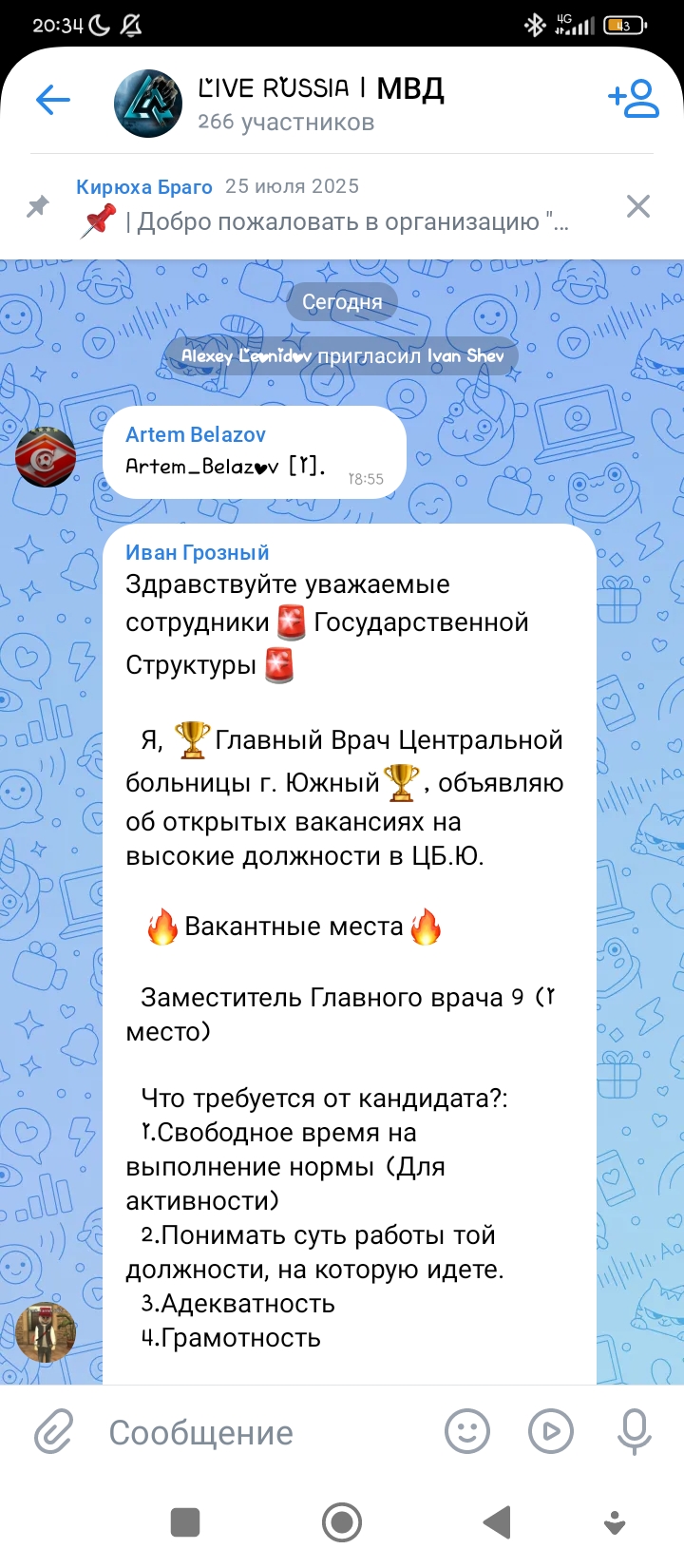The image size is (684, 1568).
Task: Open Иван Грозный's avatar
Action: pyautogui.click(x=45, y=1331)
